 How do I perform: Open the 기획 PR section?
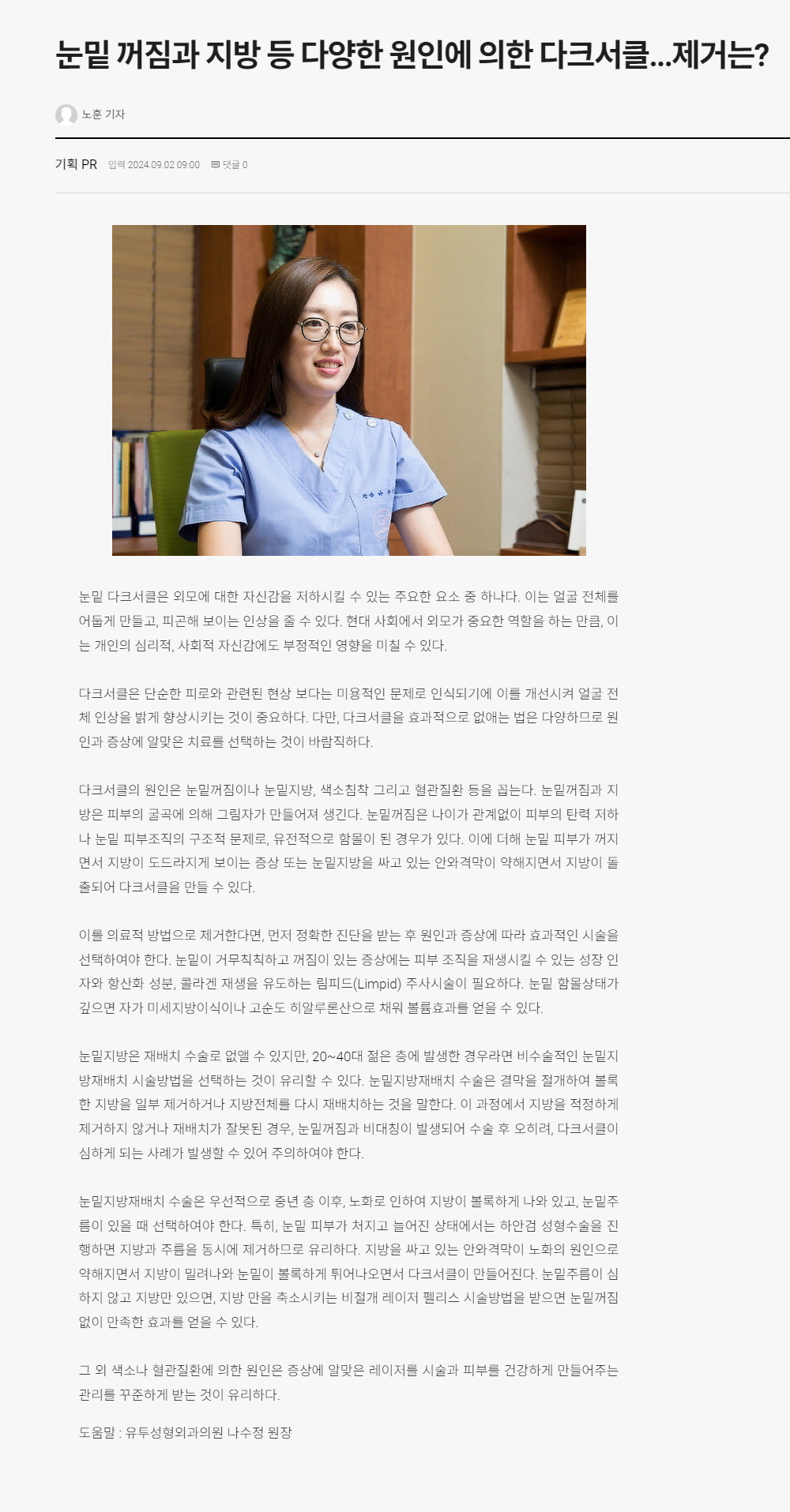pyautogui.click(x=76, y=164)
